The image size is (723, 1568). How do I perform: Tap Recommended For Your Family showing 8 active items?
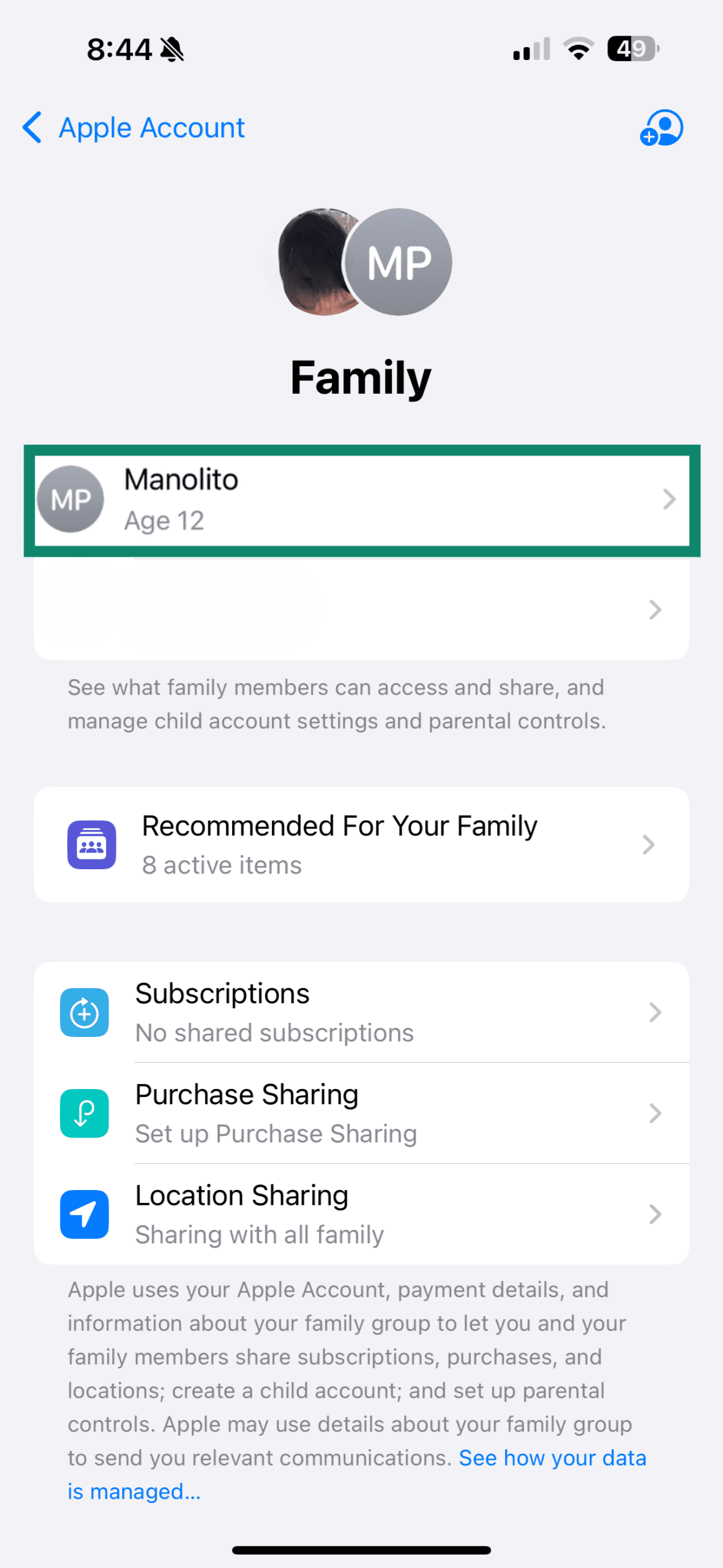tap(361, 845)
